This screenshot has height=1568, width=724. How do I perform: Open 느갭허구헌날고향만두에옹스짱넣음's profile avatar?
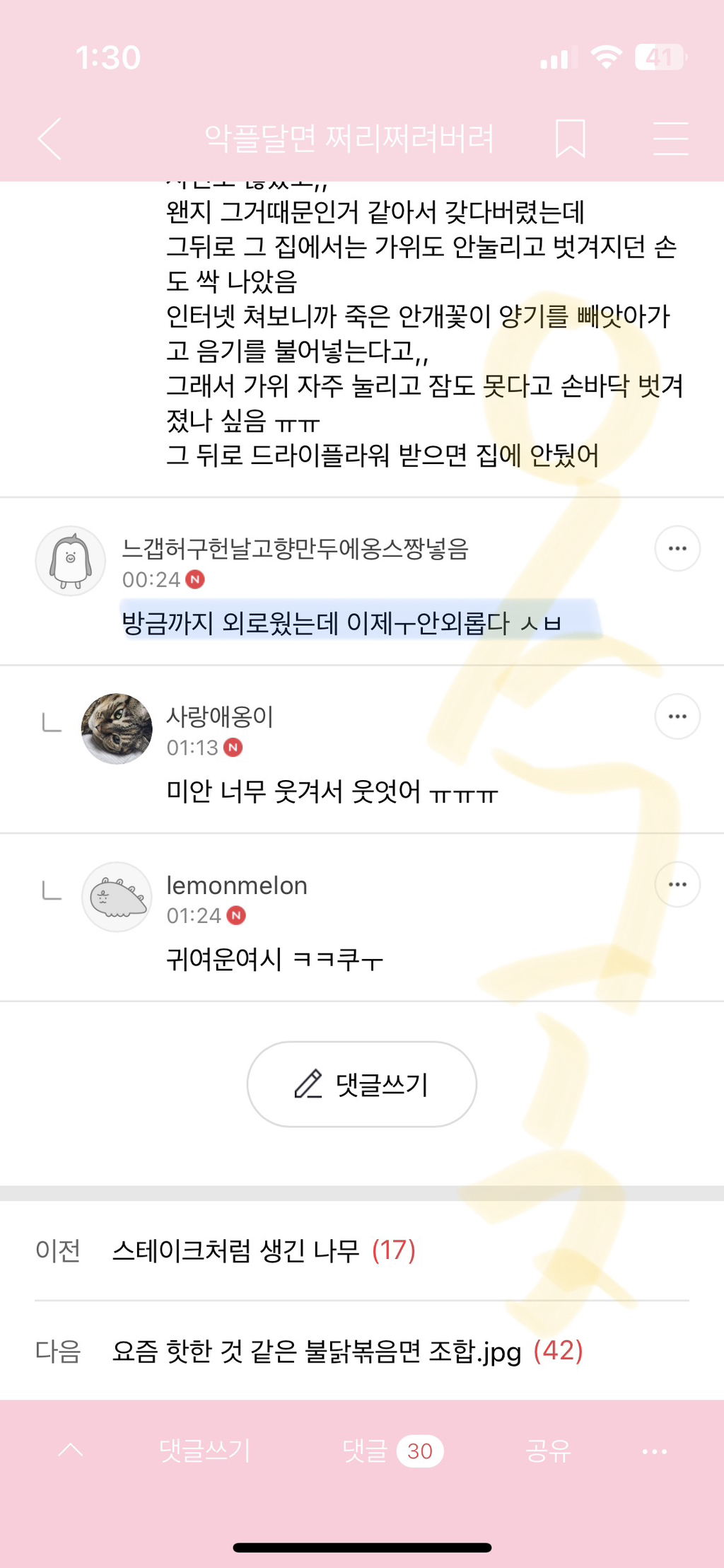coord(71,561)
